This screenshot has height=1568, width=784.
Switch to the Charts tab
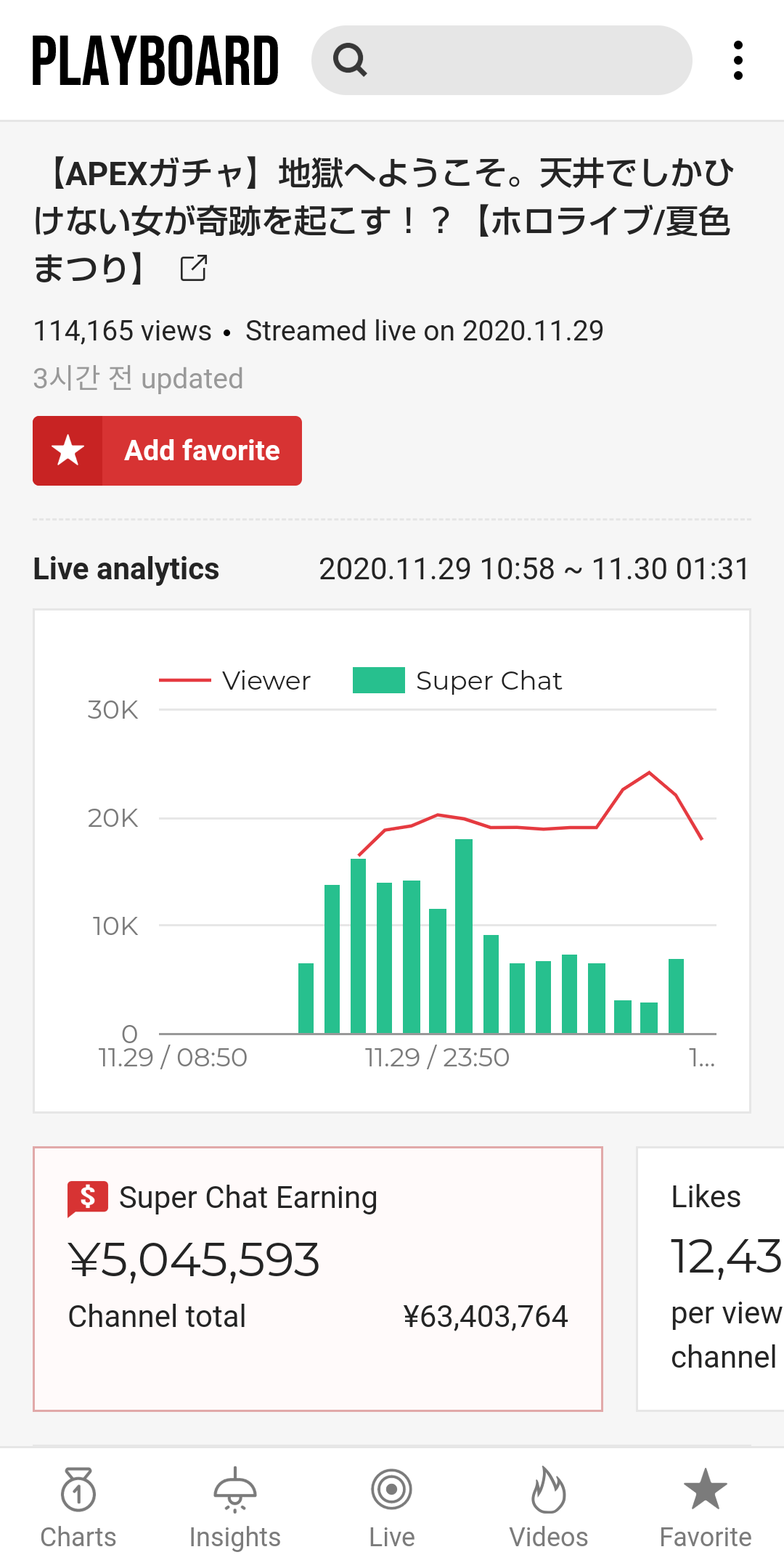tap(78, 1508)
